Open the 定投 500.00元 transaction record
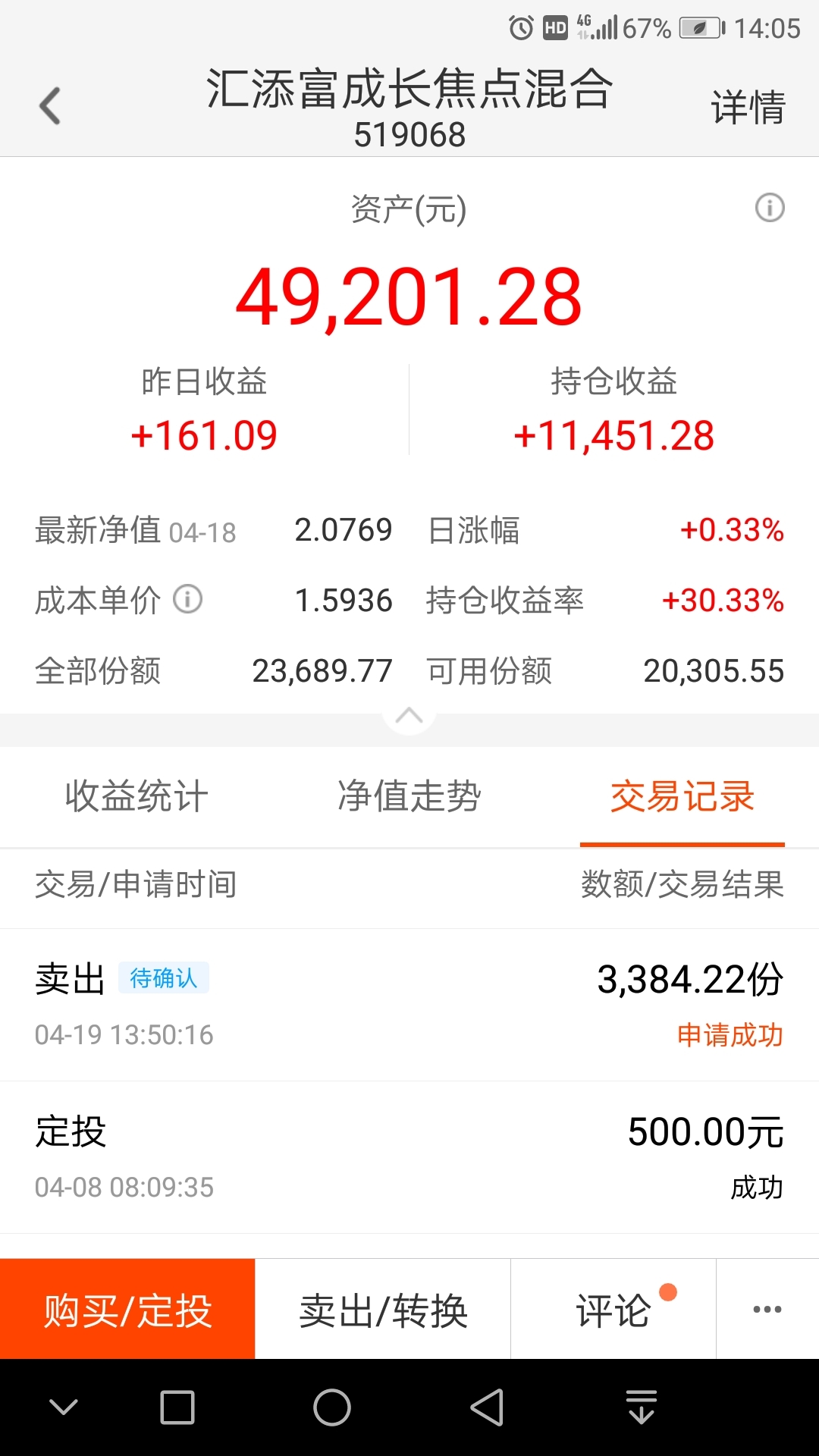Viewport: 819px width, 1456px height. pyautogui.click(x=409, y=1158)
